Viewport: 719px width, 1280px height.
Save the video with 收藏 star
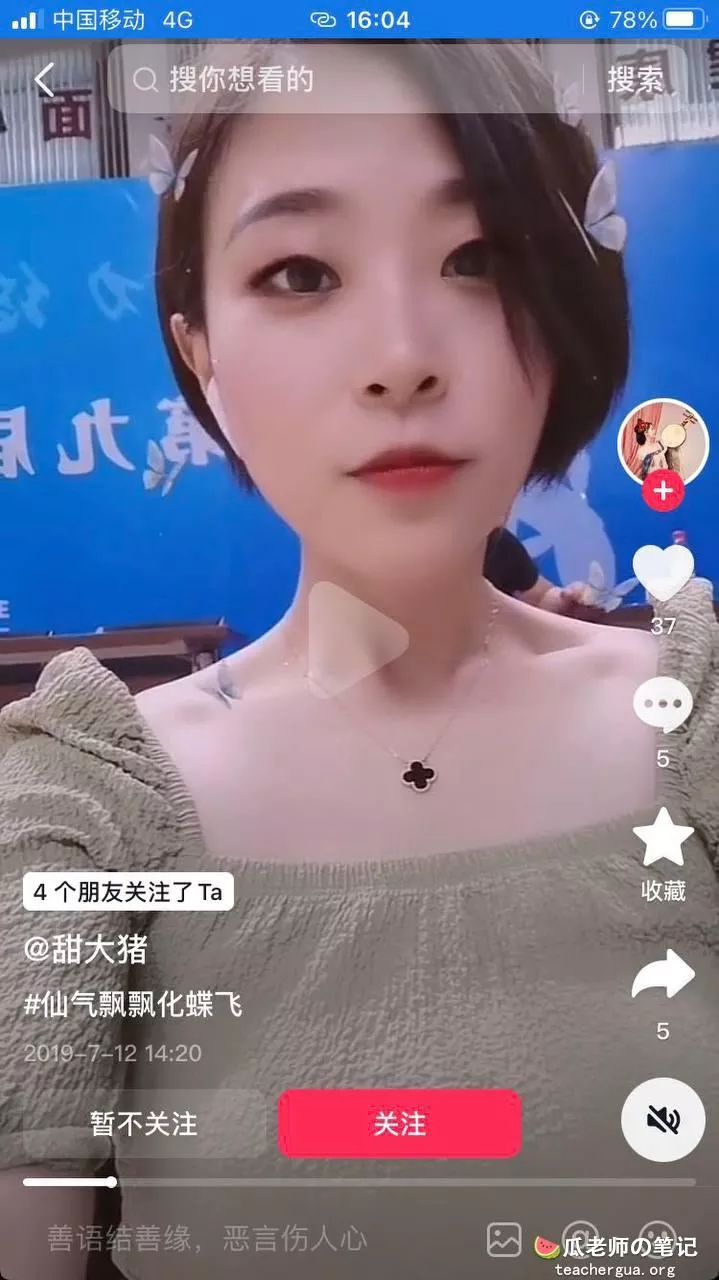pyautogui.click(x=663, y=838)
